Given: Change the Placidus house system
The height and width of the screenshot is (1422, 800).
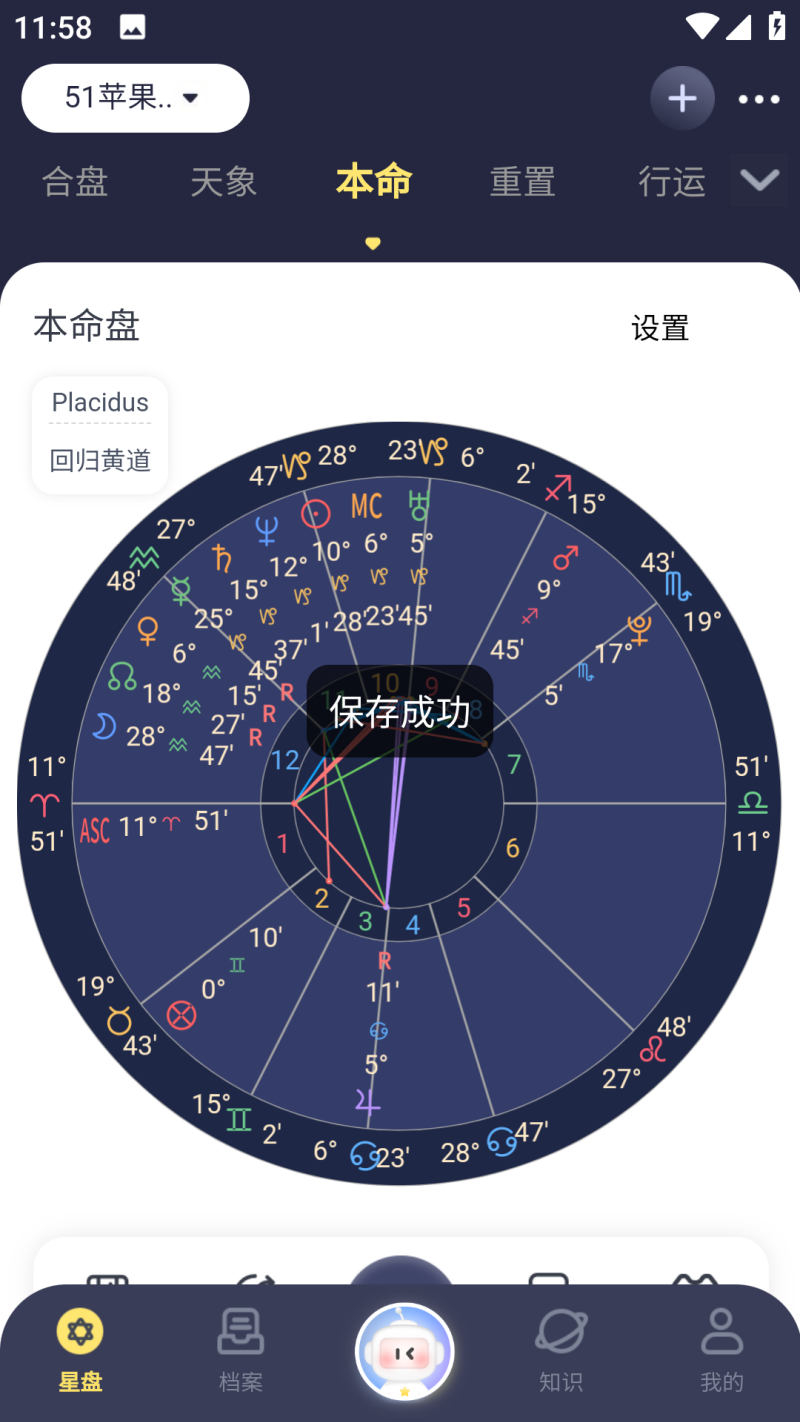Looking at the screenshot, I should [x=100, y=402].
